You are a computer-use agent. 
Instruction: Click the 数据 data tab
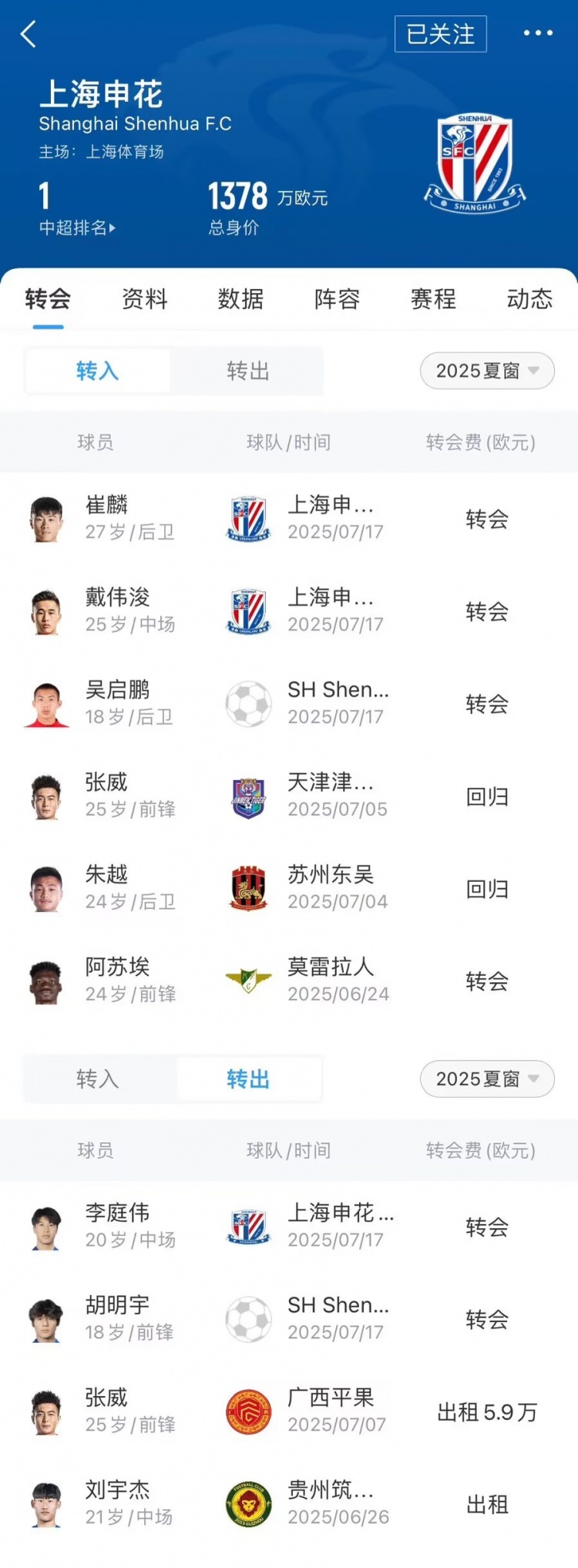click(240, 300)
